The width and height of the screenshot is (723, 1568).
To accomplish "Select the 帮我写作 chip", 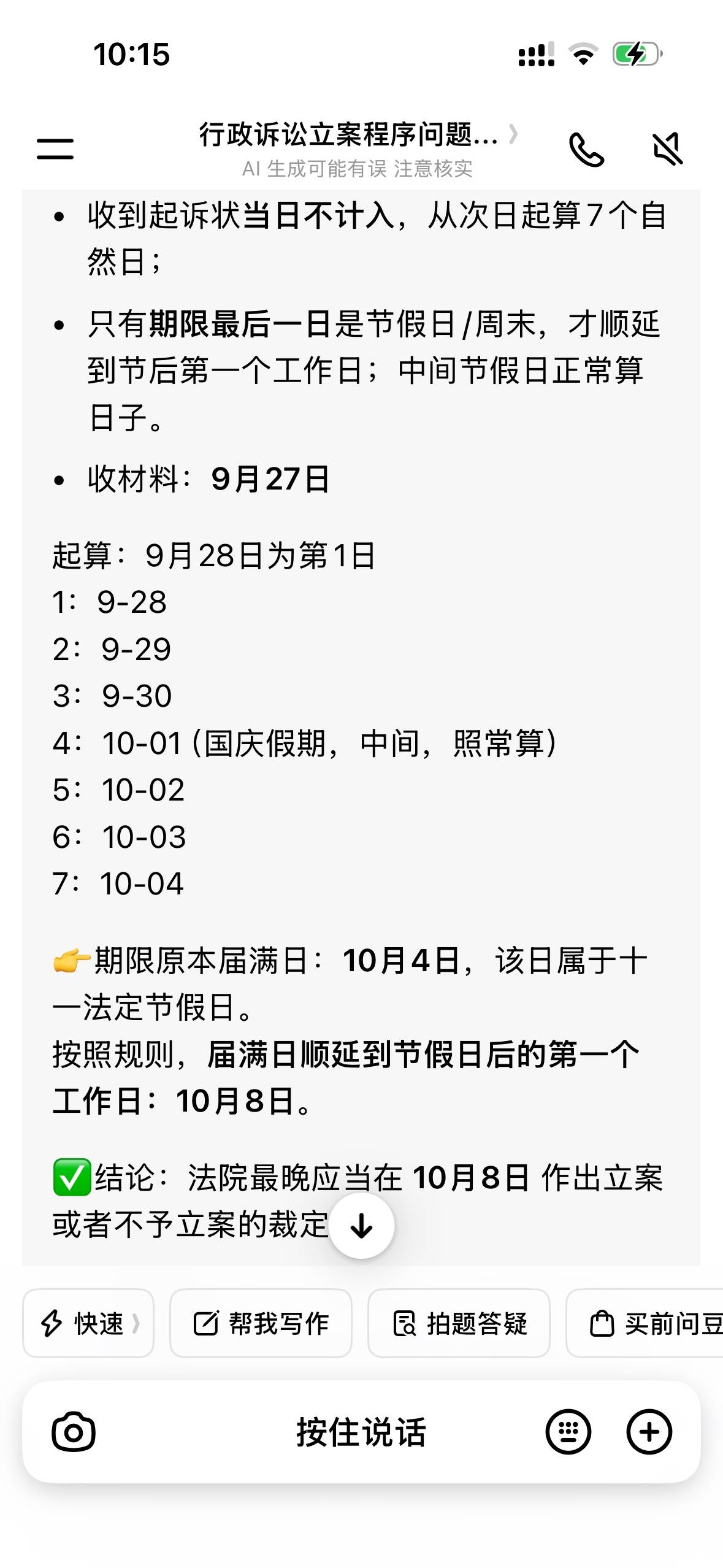I will tap(261, 1323).
